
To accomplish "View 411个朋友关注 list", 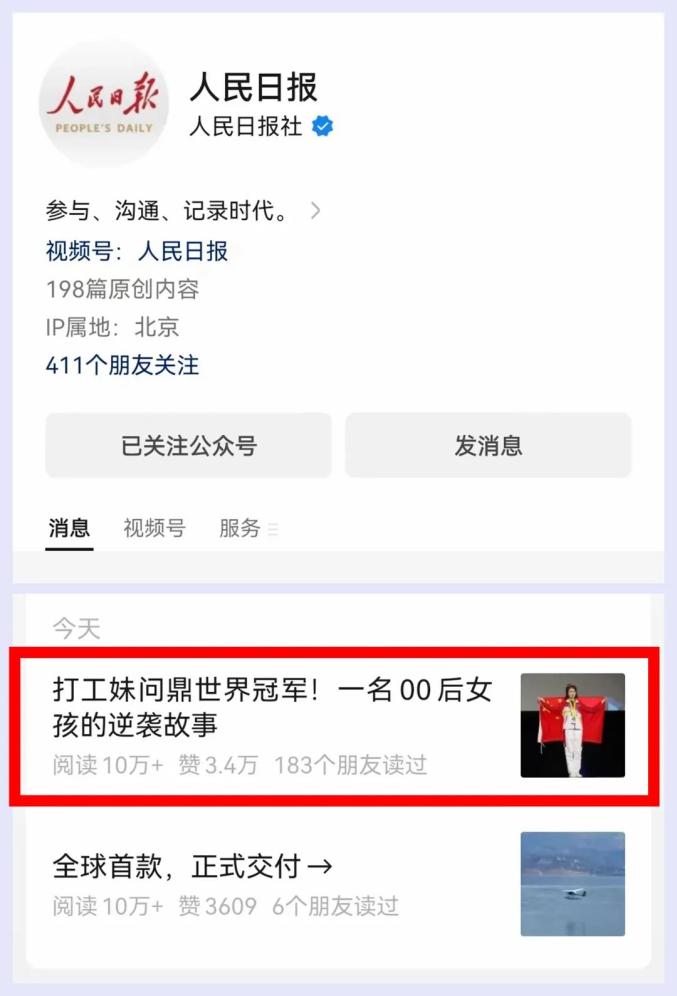I will 122,366.
